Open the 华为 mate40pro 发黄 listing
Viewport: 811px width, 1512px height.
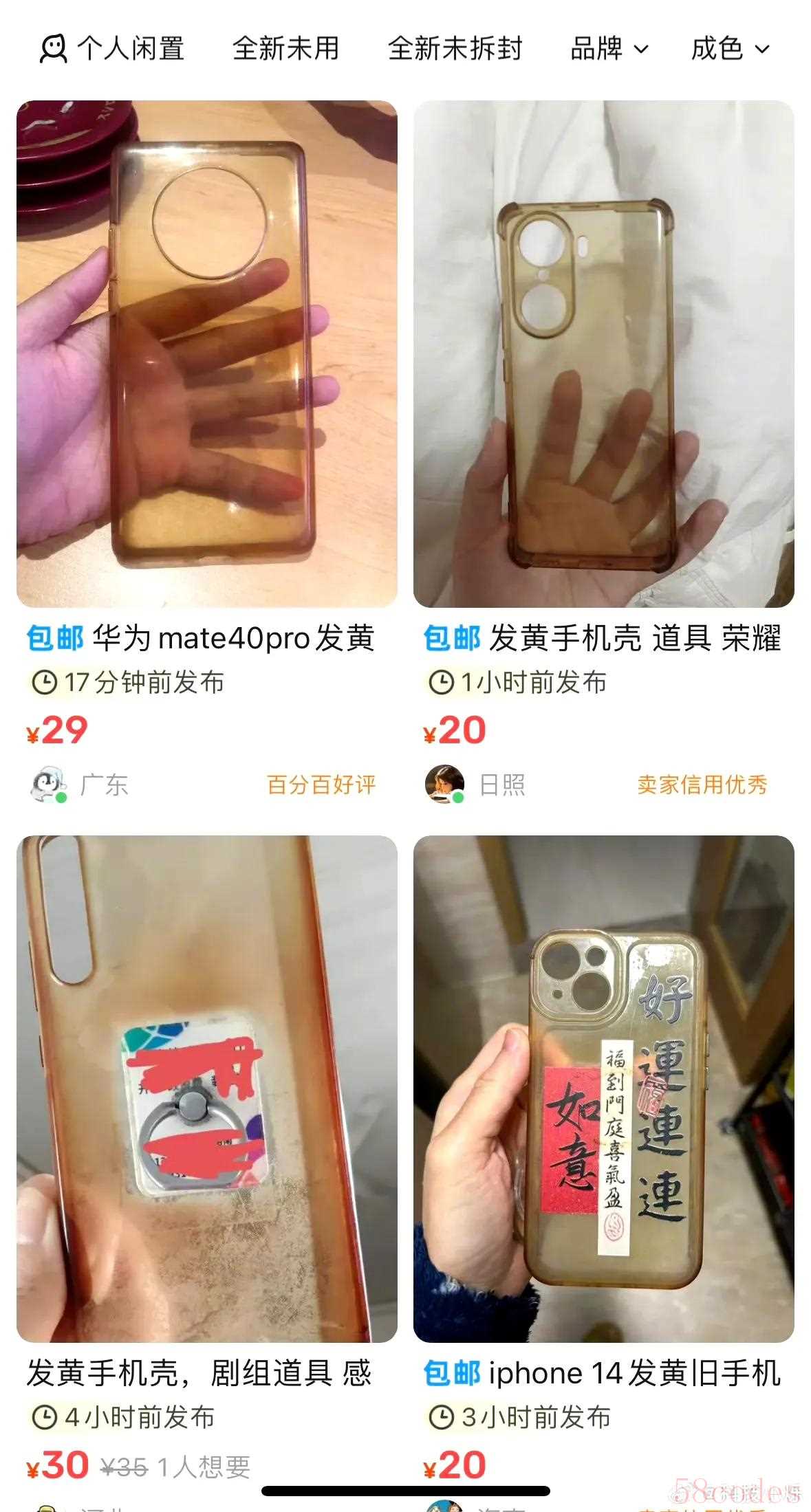[x=206, y=354]
